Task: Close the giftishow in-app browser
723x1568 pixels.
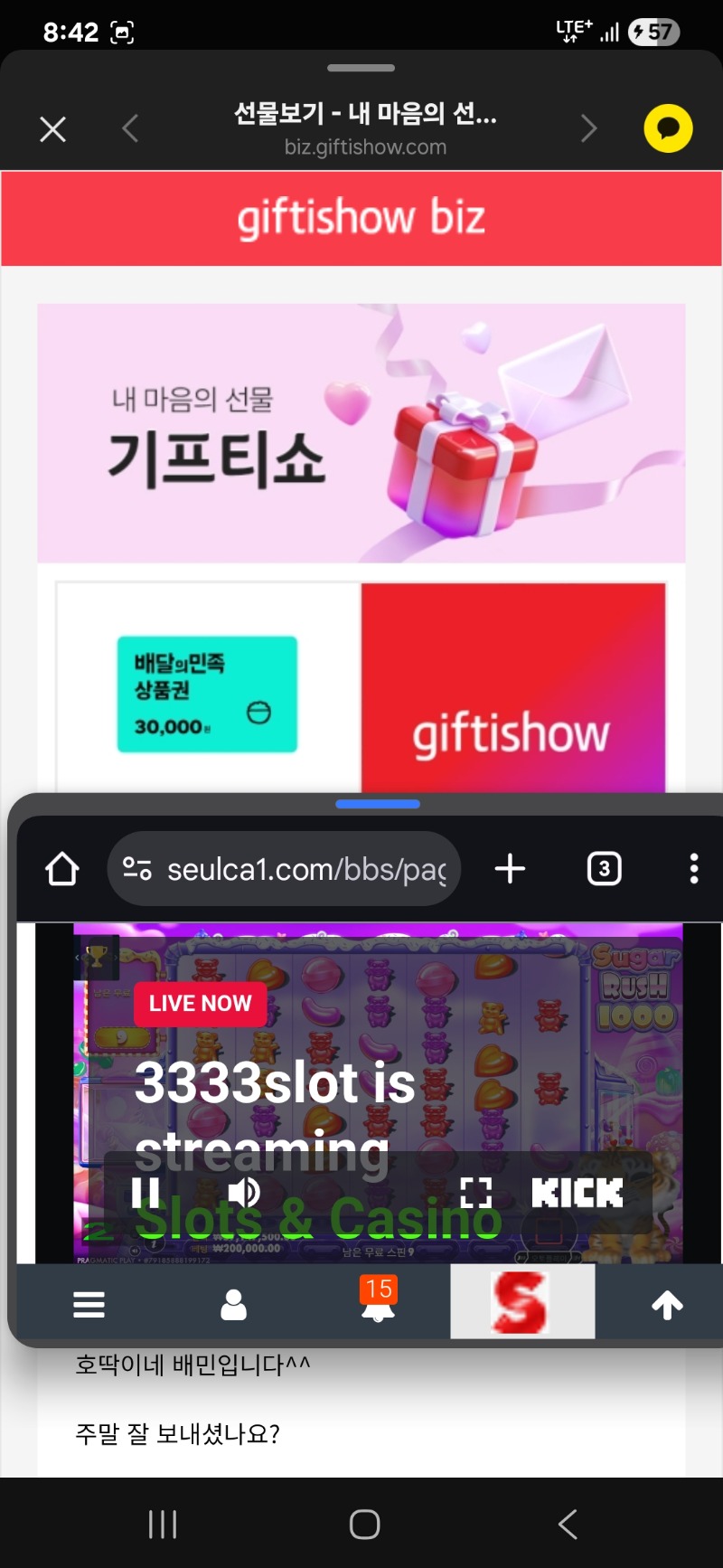Action: click(x=53, y=129)
